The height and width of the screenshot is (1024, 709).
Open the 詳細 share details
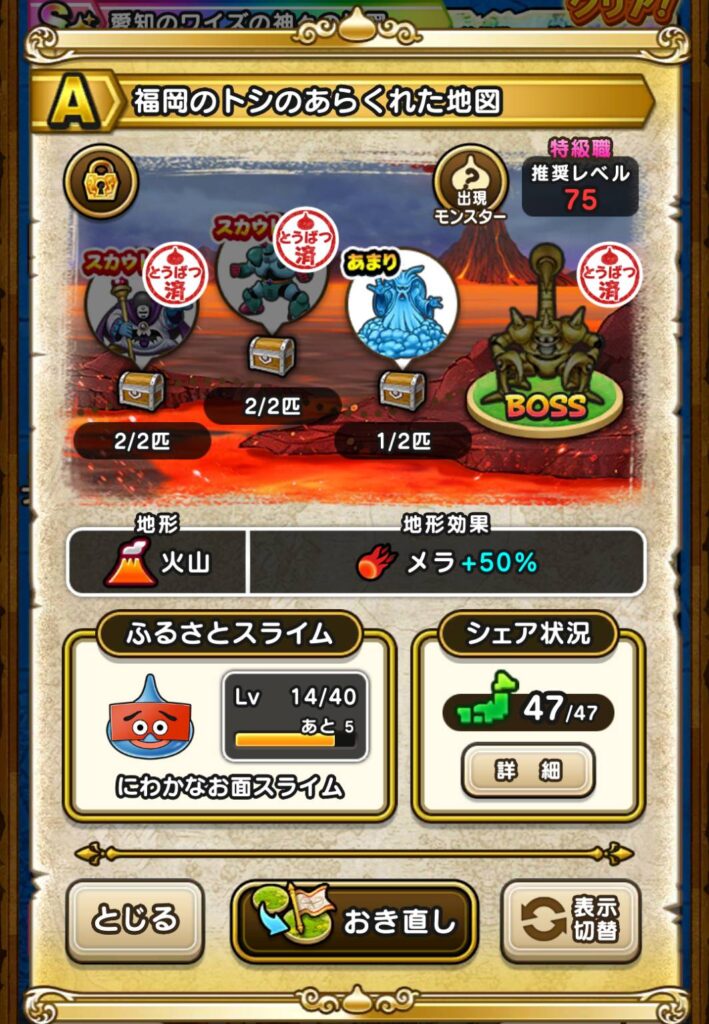(x=527, y=770)
